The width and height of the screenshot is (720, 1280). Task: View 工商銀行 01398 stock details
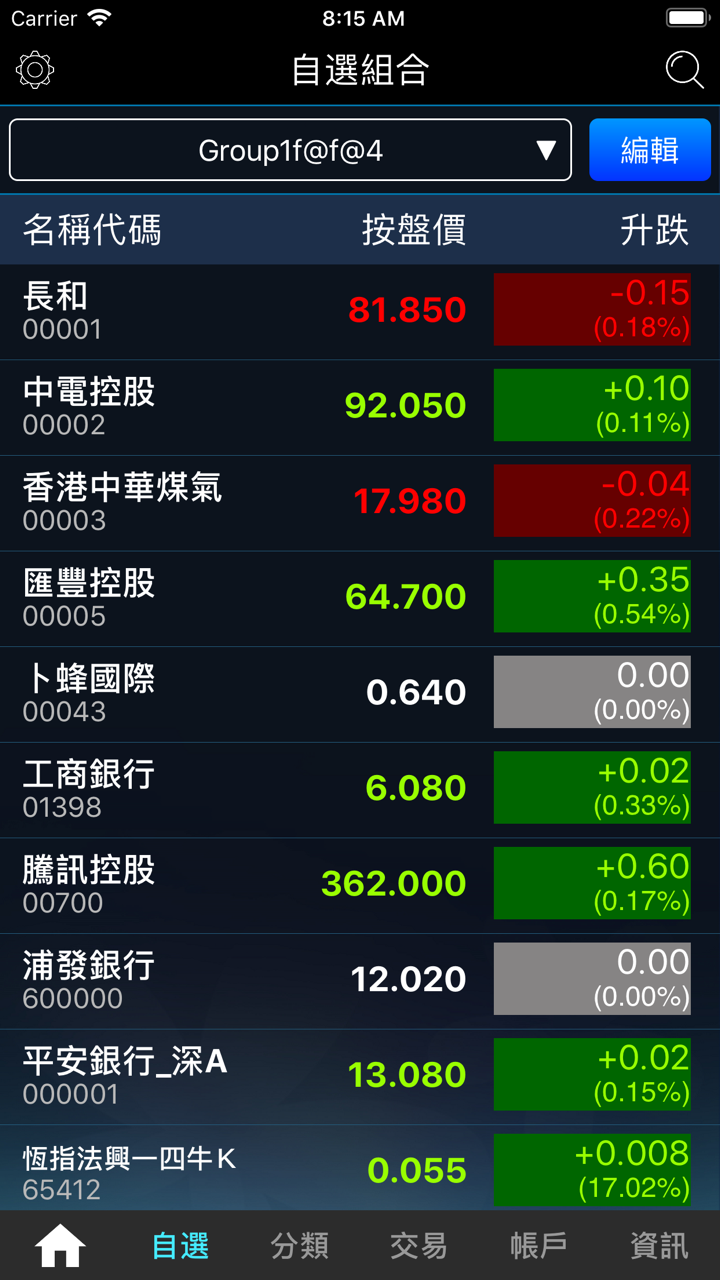pos(200,788)
